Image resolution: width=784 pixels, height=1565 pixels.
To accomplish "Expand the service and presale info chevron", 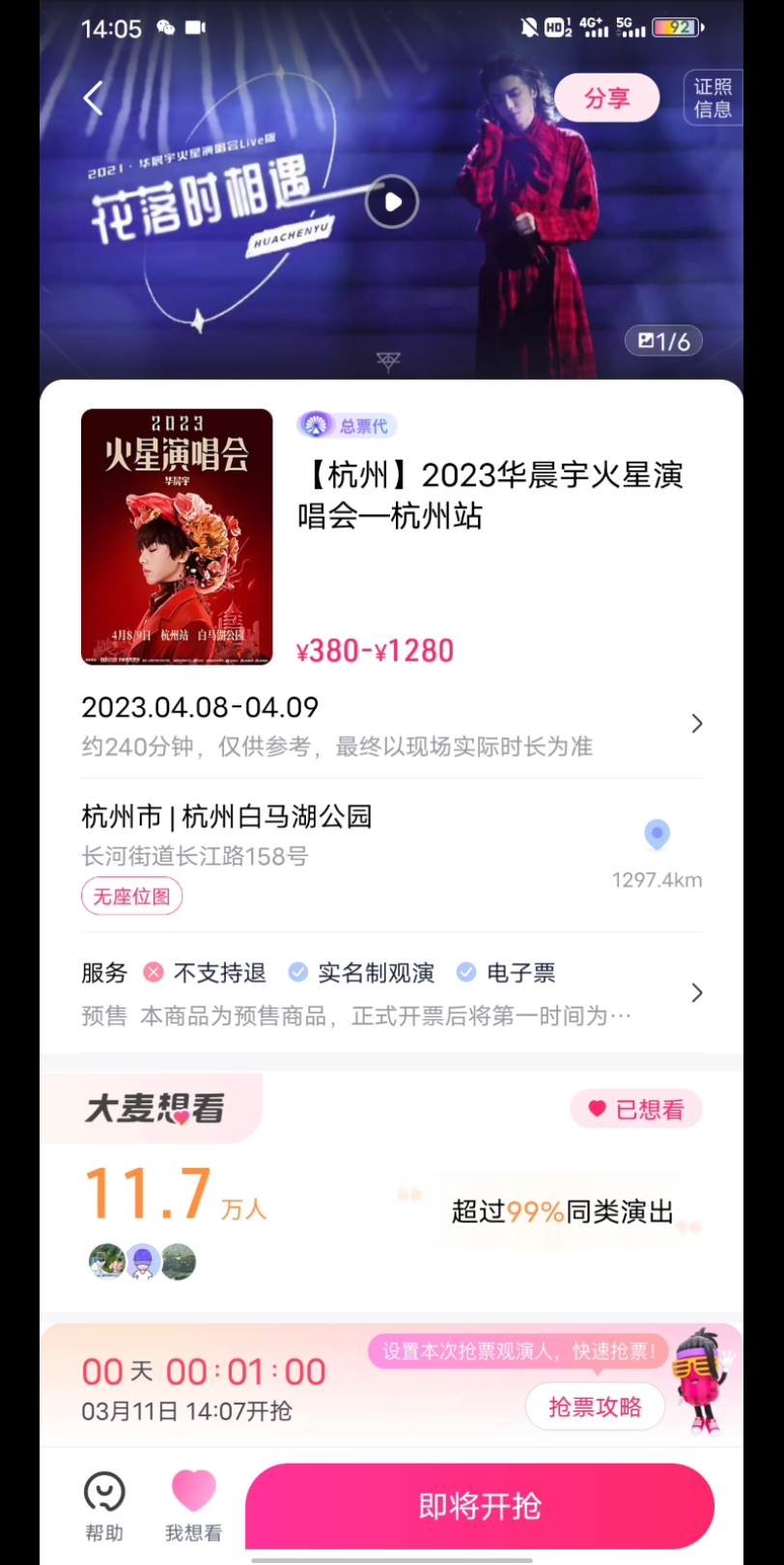I will coord(697,992).
